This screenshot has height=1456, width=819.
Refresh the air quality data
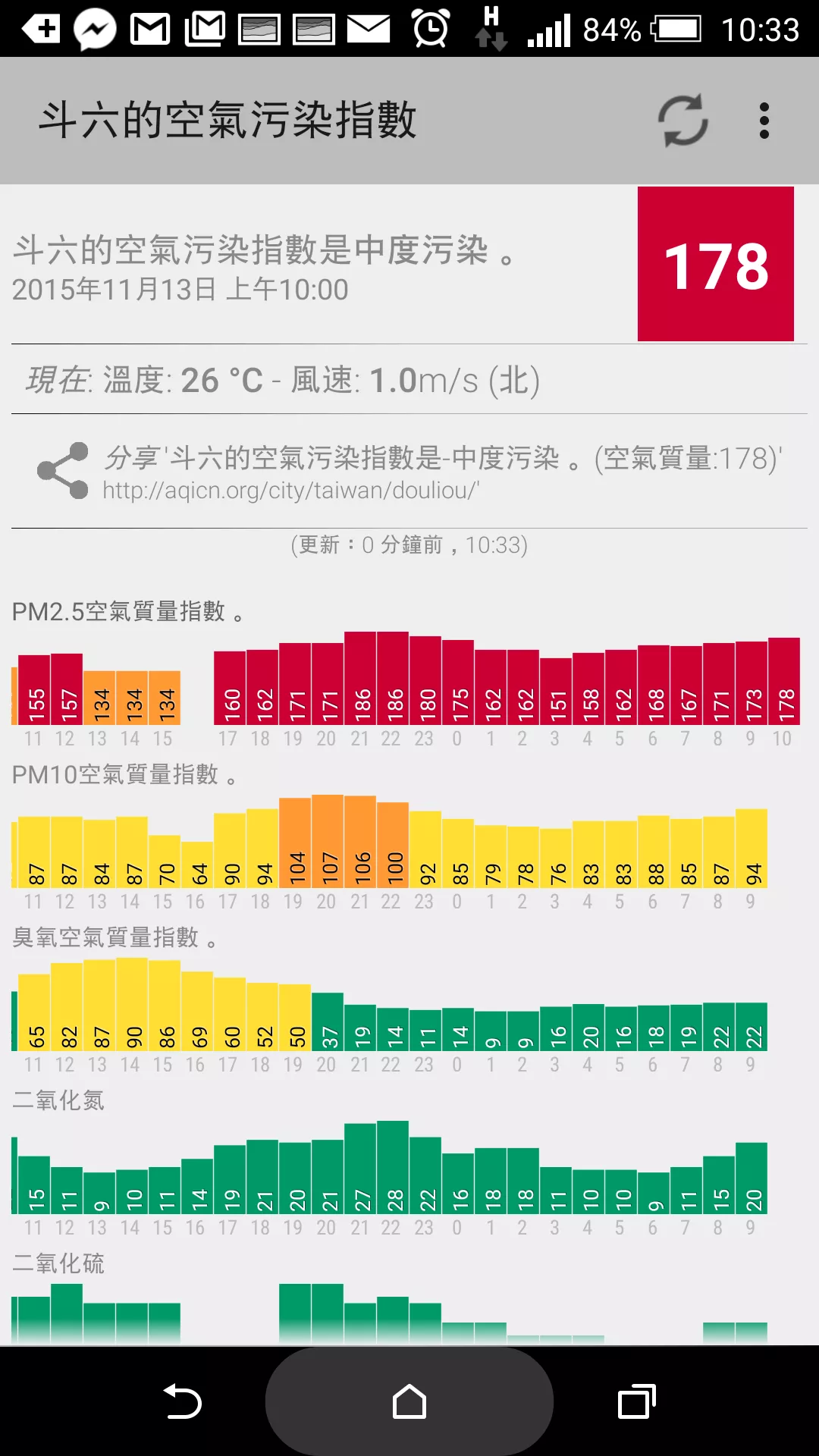pos(682,121)
